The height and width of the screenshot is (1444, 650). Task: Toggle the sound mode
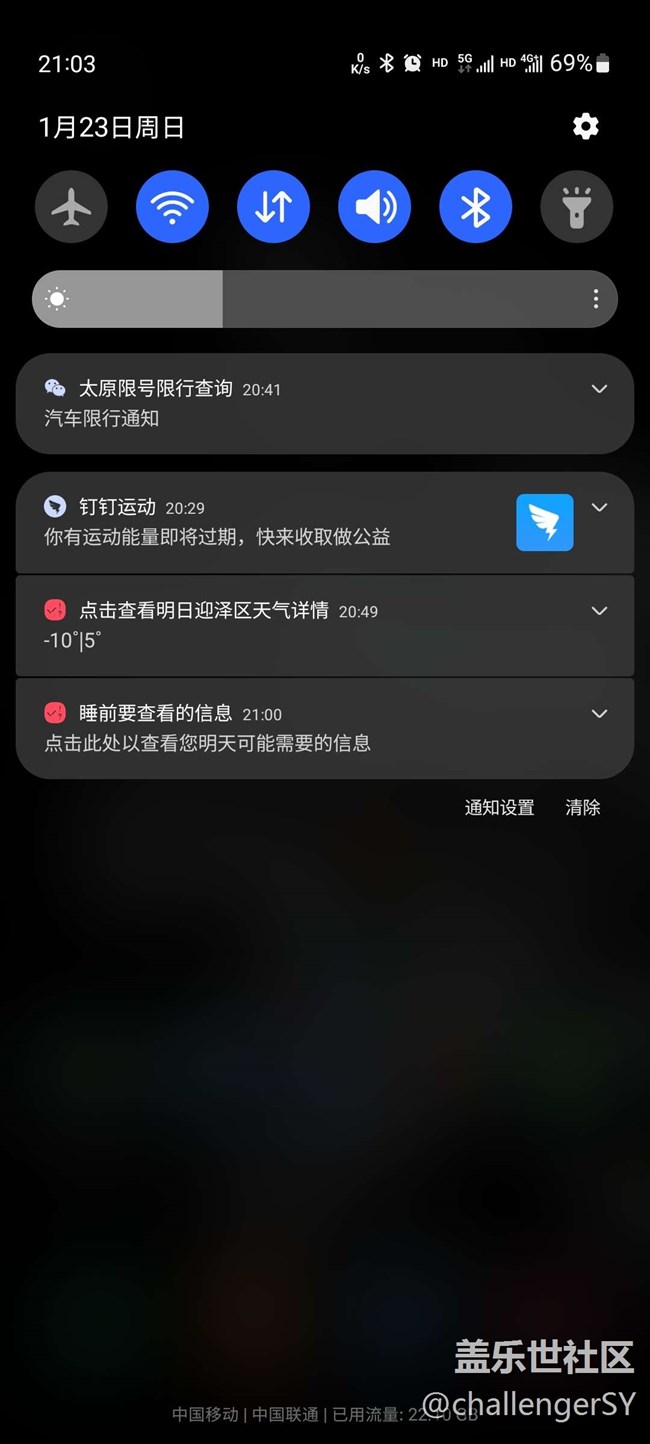(374, 207)
